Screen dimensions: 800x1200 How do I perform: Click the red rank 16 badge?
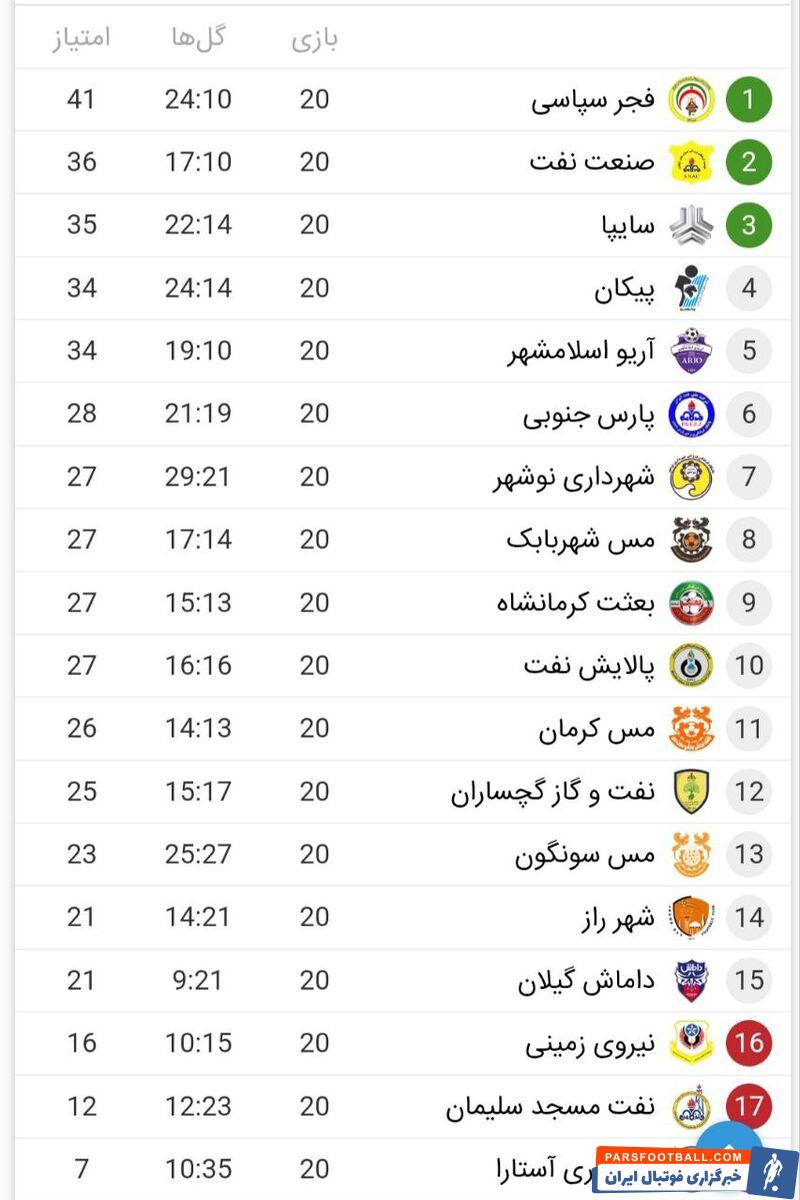[x=748, y=1044]
